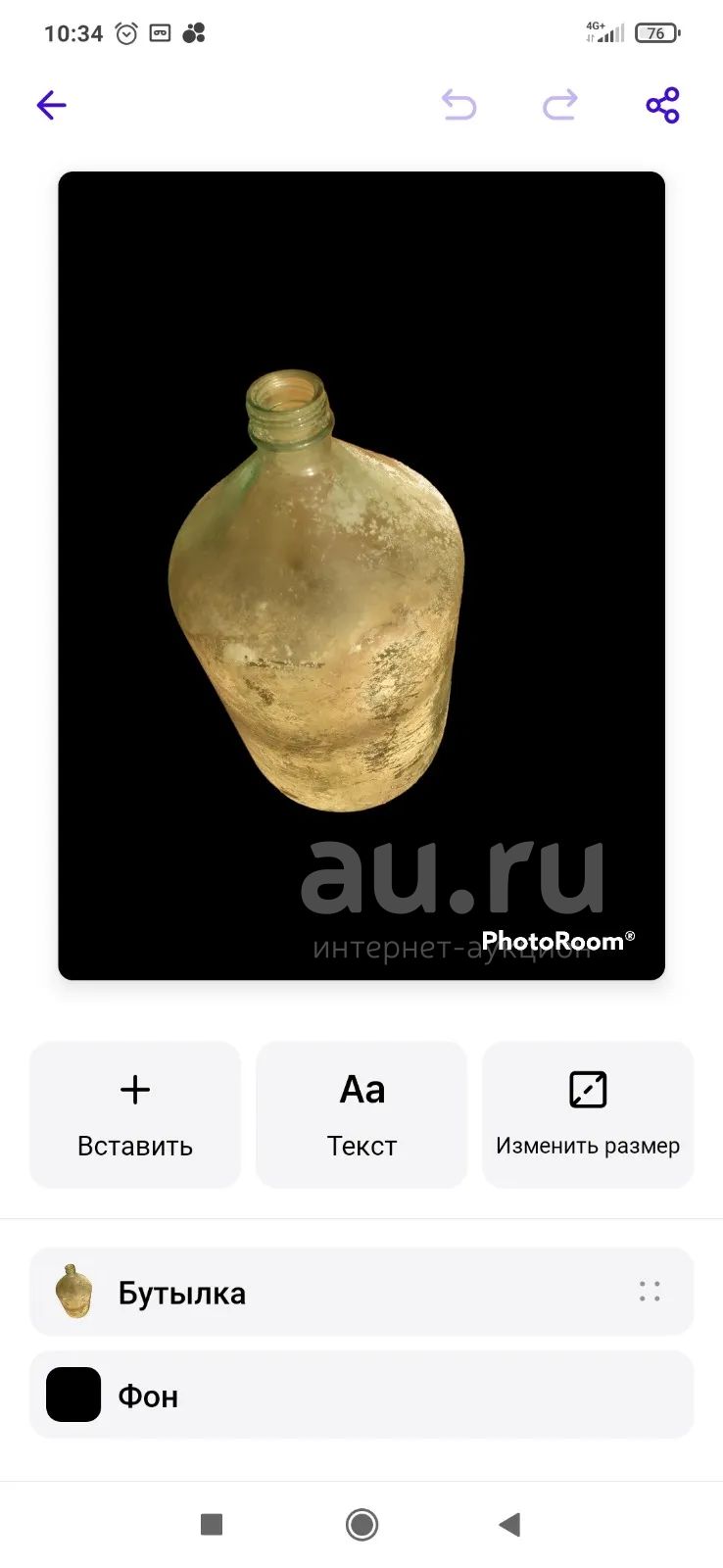
Task: Tap the Вставить button
Action: point(135,1114)
